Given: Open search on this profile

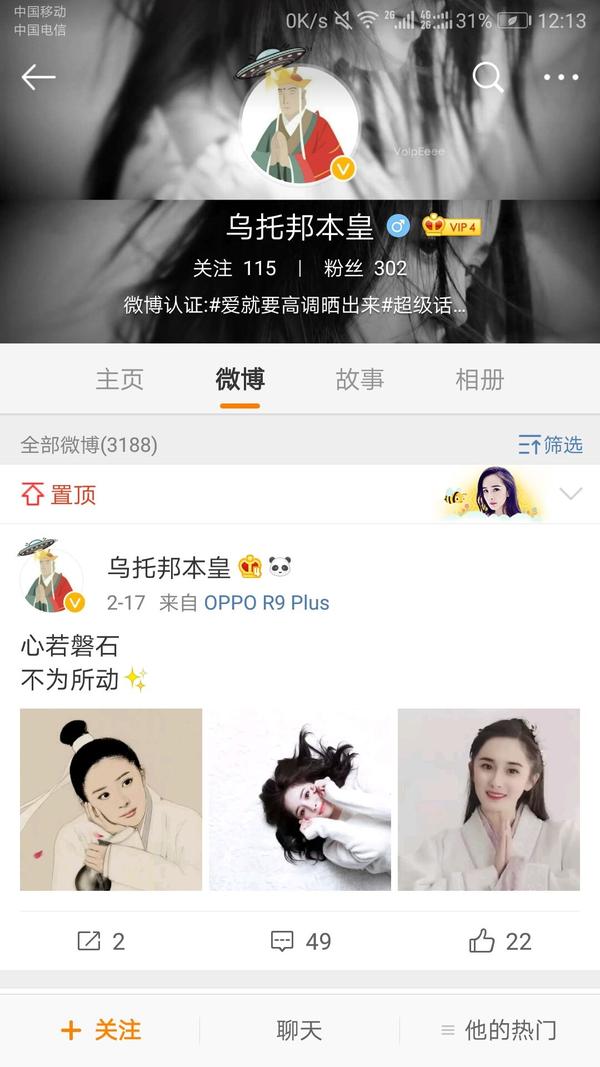Looking at the screenshot, I should (x=488, y=77).
